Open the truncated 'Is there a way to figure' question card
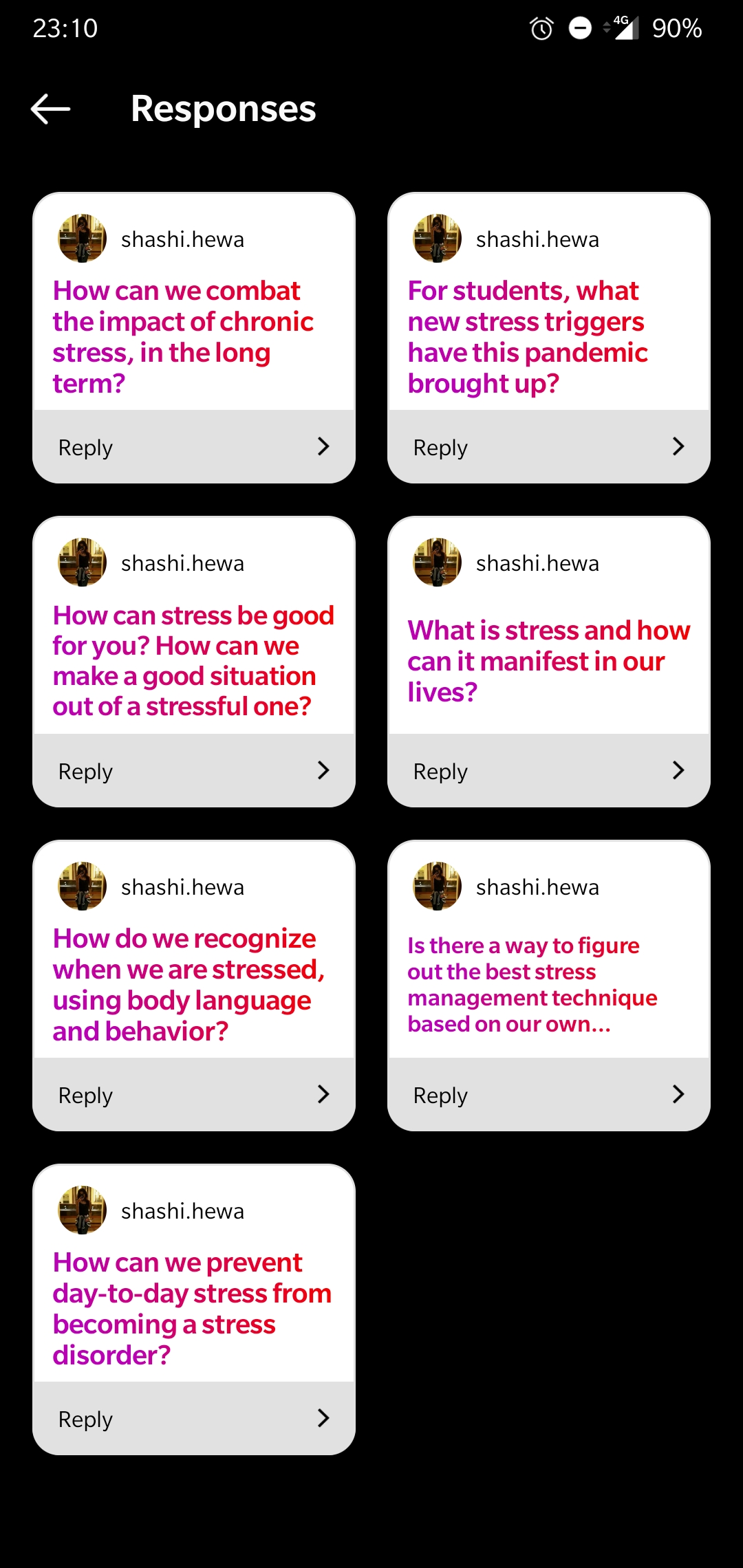The height and width of the screenshot is (1568, 743). 532,984
